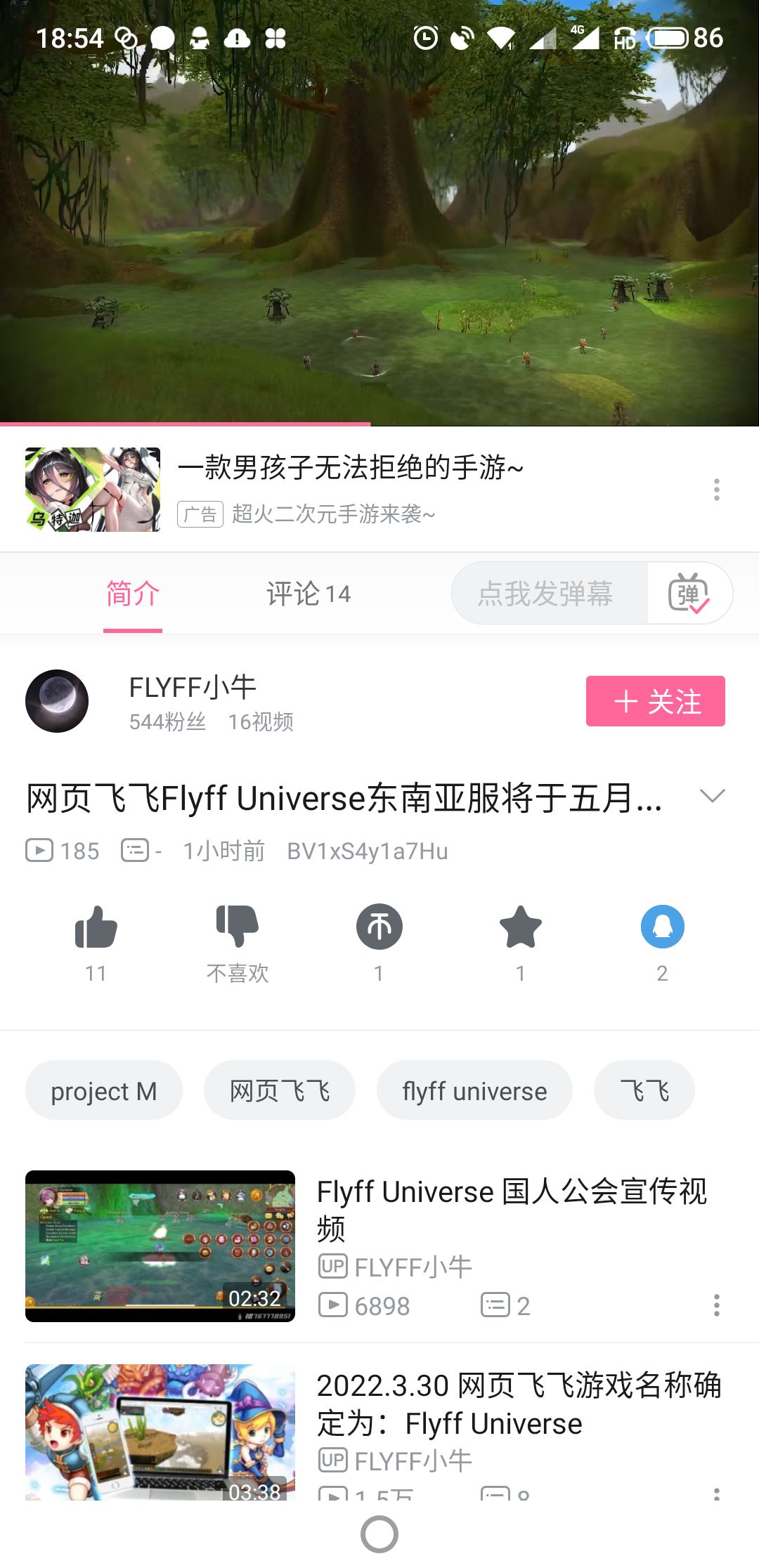Switch to the 评论 comments tab
This screenshot has width=759, height=1568.
pyautogui.click(x=308, y=594)
